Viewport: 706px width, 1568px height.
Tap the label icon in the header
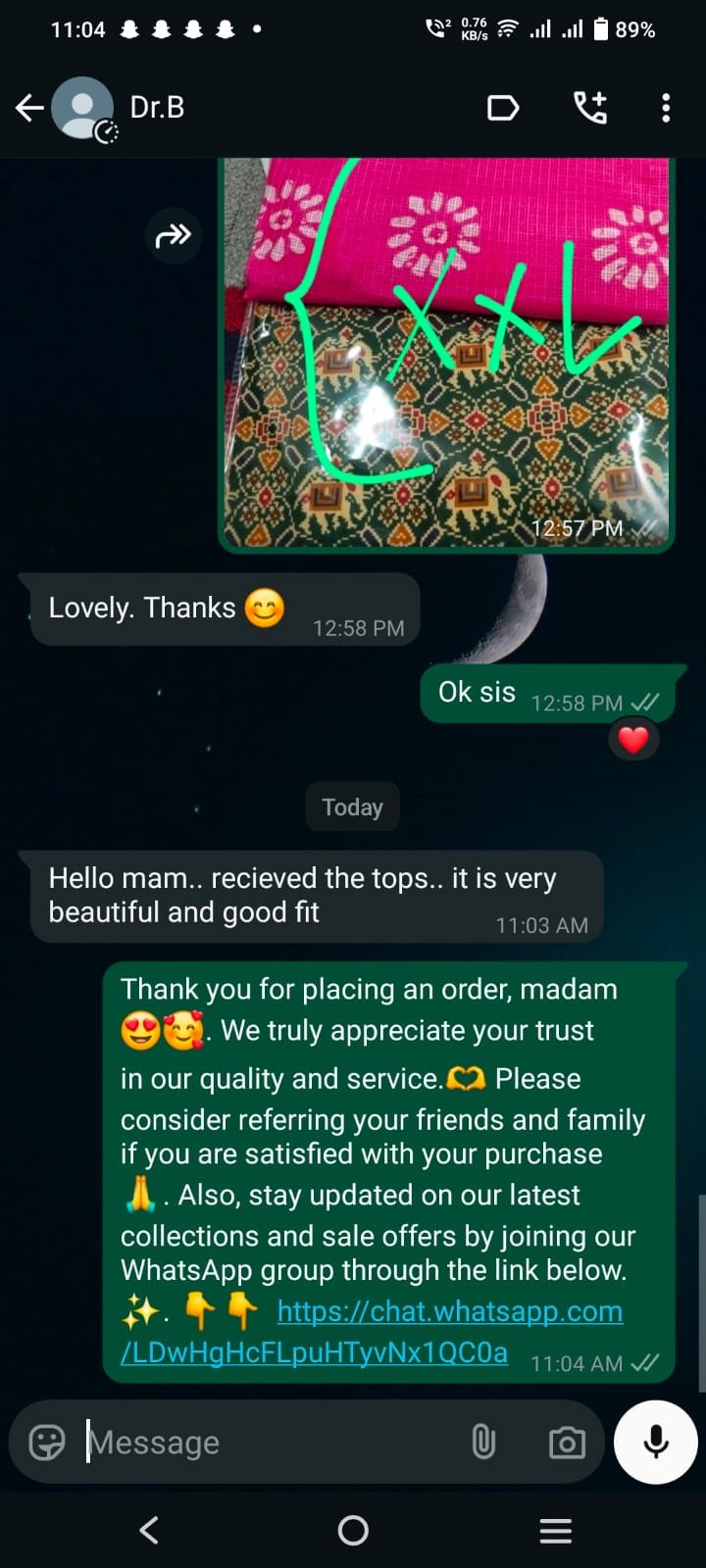503,108
